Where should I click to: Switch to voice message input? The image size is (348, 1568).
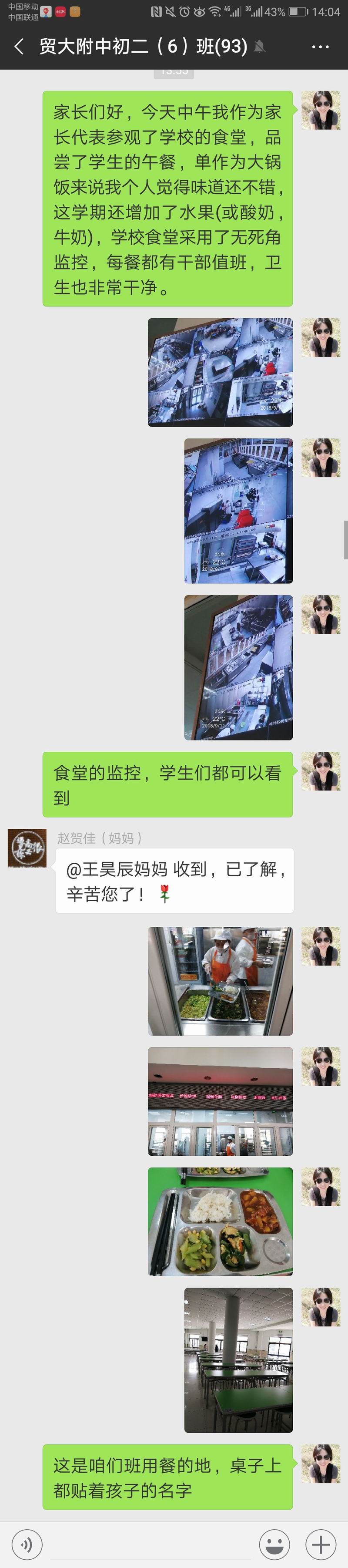point(27,1544)
